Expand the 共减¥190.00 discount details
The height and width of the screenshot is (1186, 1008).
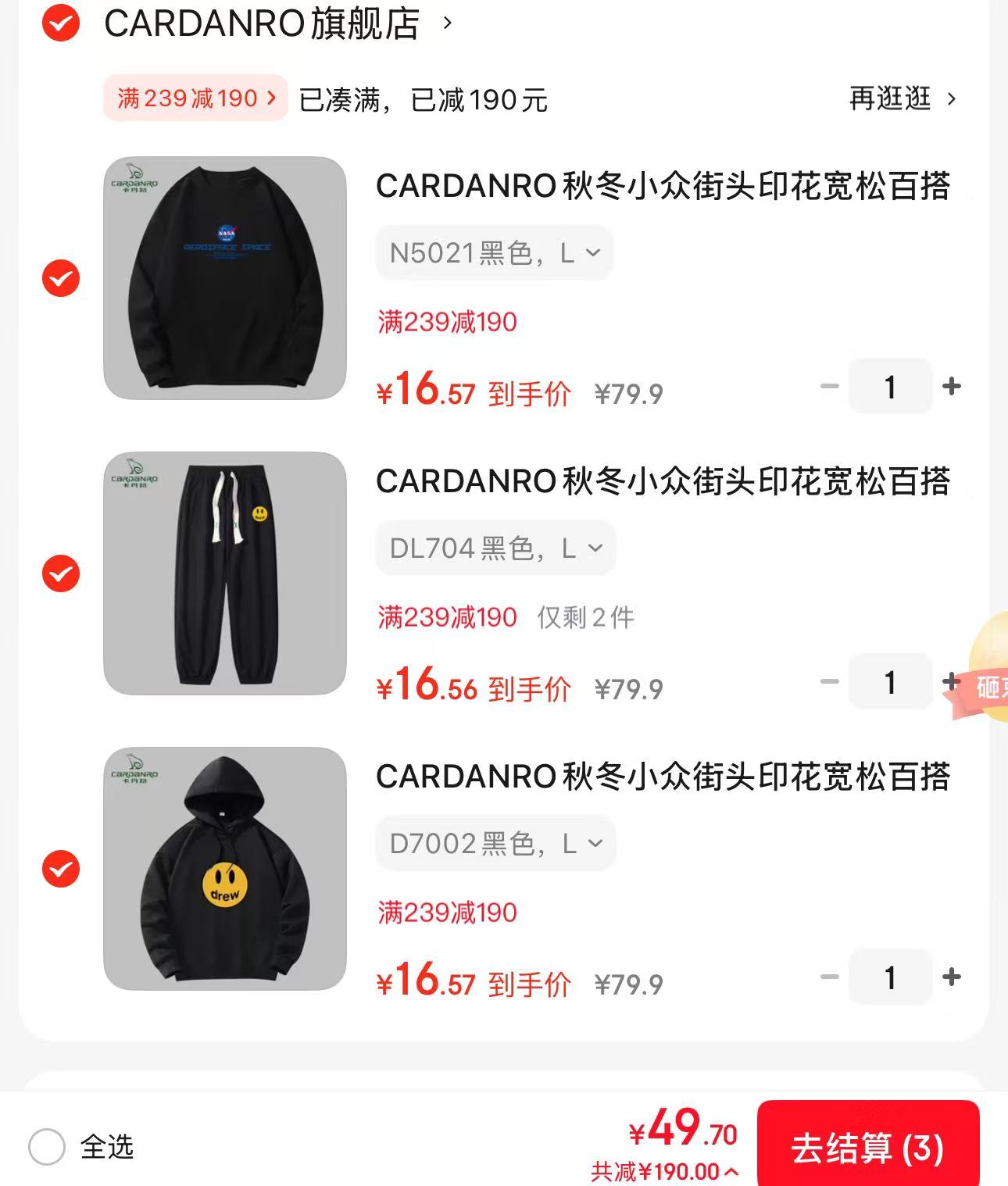664,1171
